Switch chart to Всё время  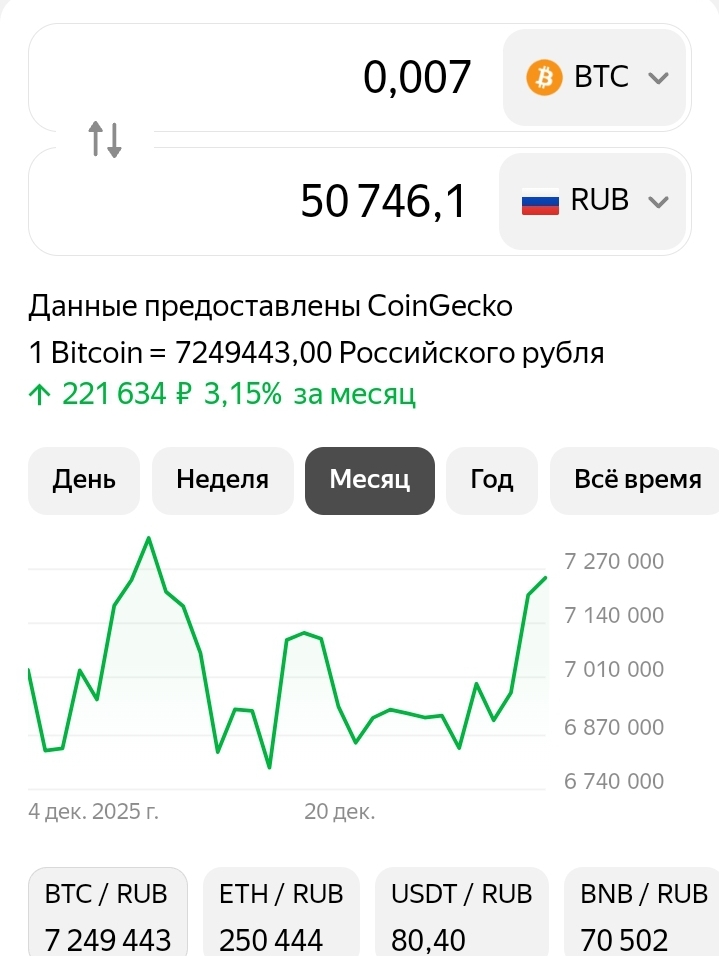pyautogui.click(x=637, y=480)
